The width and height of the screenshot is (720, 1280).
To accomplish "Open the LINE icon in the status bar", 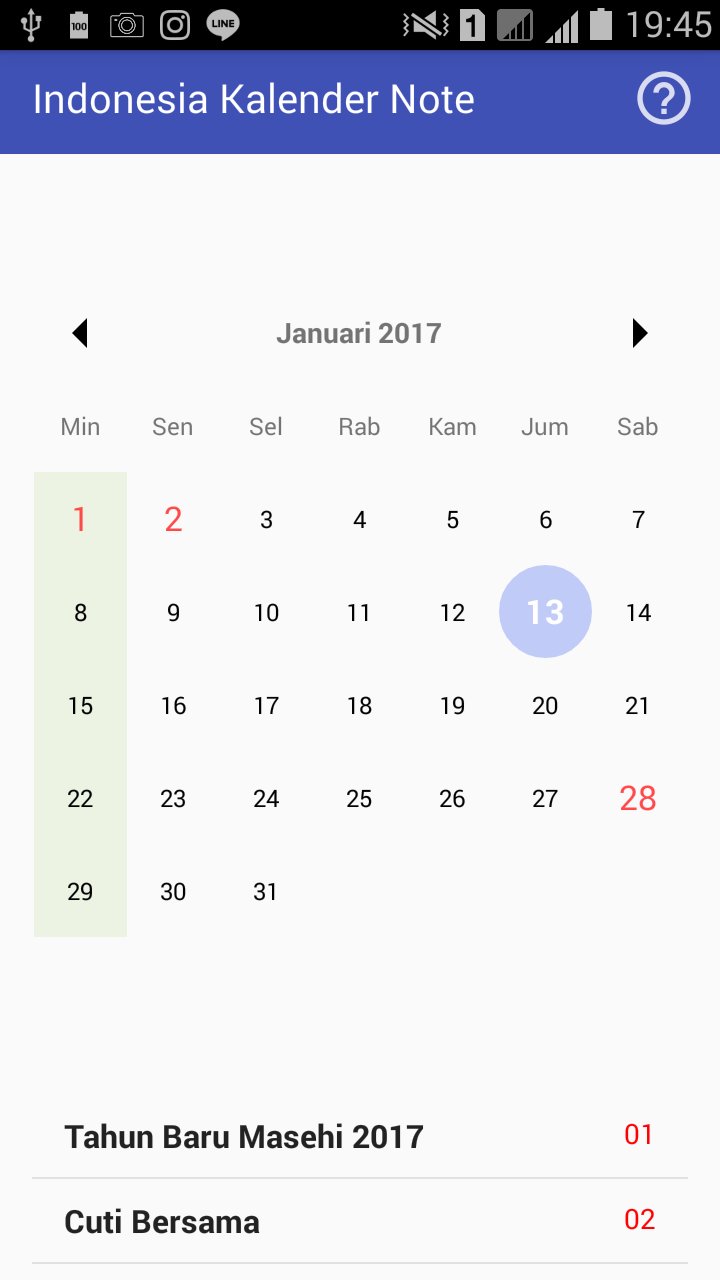I will point(219,24).
